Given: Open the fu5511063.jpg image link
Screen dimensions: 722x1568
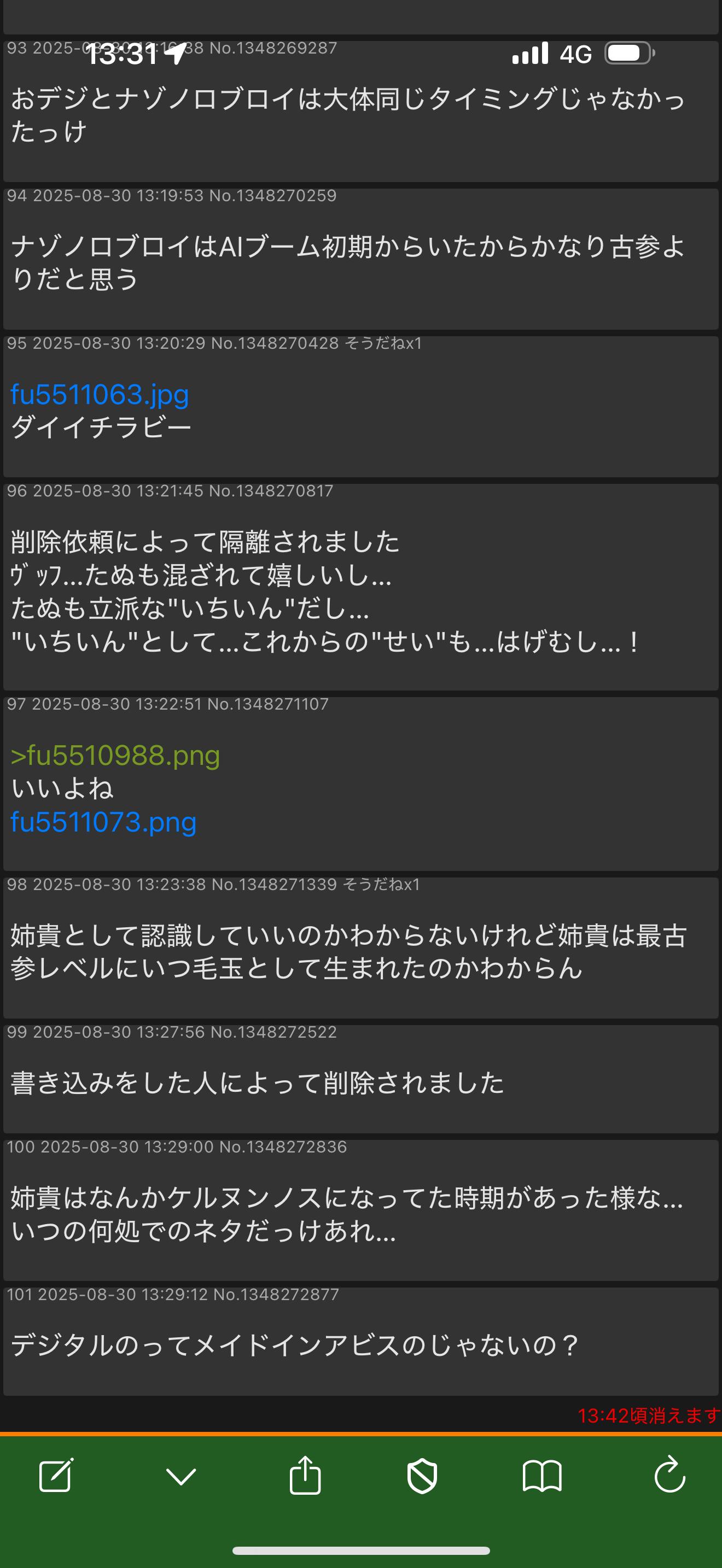Looking at the screenshot, I should (99, 394).
